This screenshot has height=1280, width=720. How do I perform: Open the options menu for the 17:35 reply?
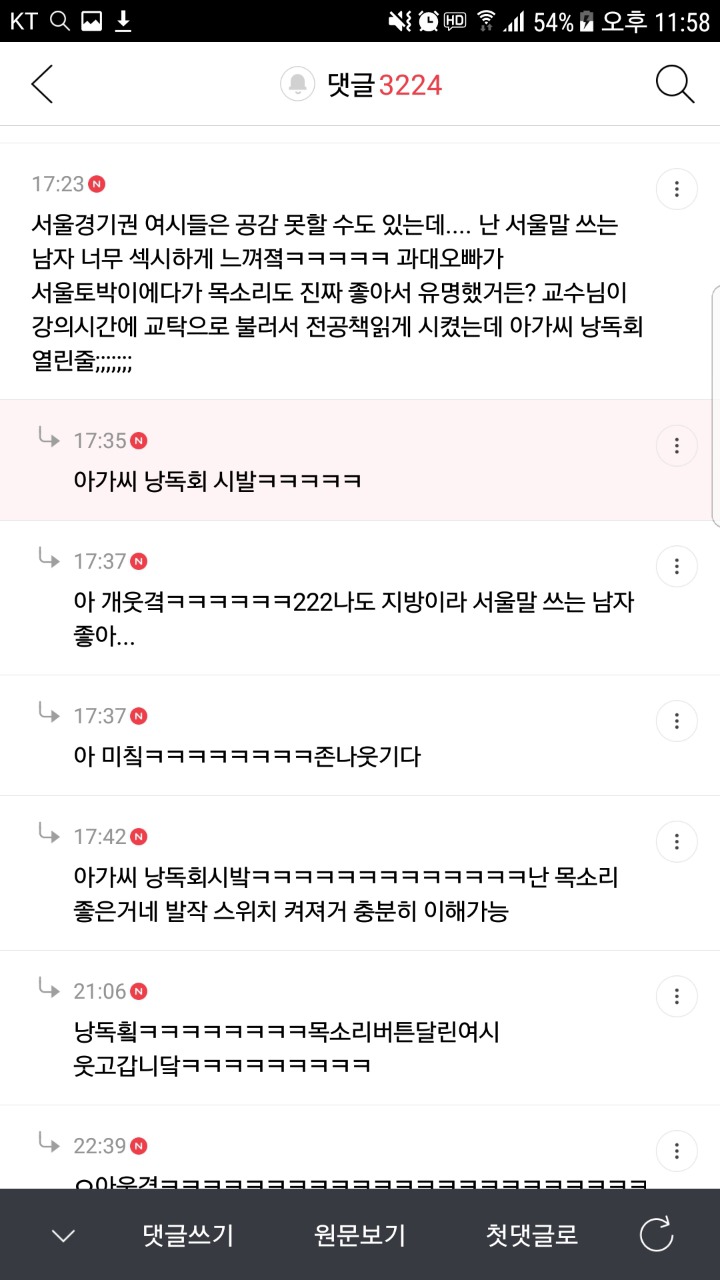677,446
